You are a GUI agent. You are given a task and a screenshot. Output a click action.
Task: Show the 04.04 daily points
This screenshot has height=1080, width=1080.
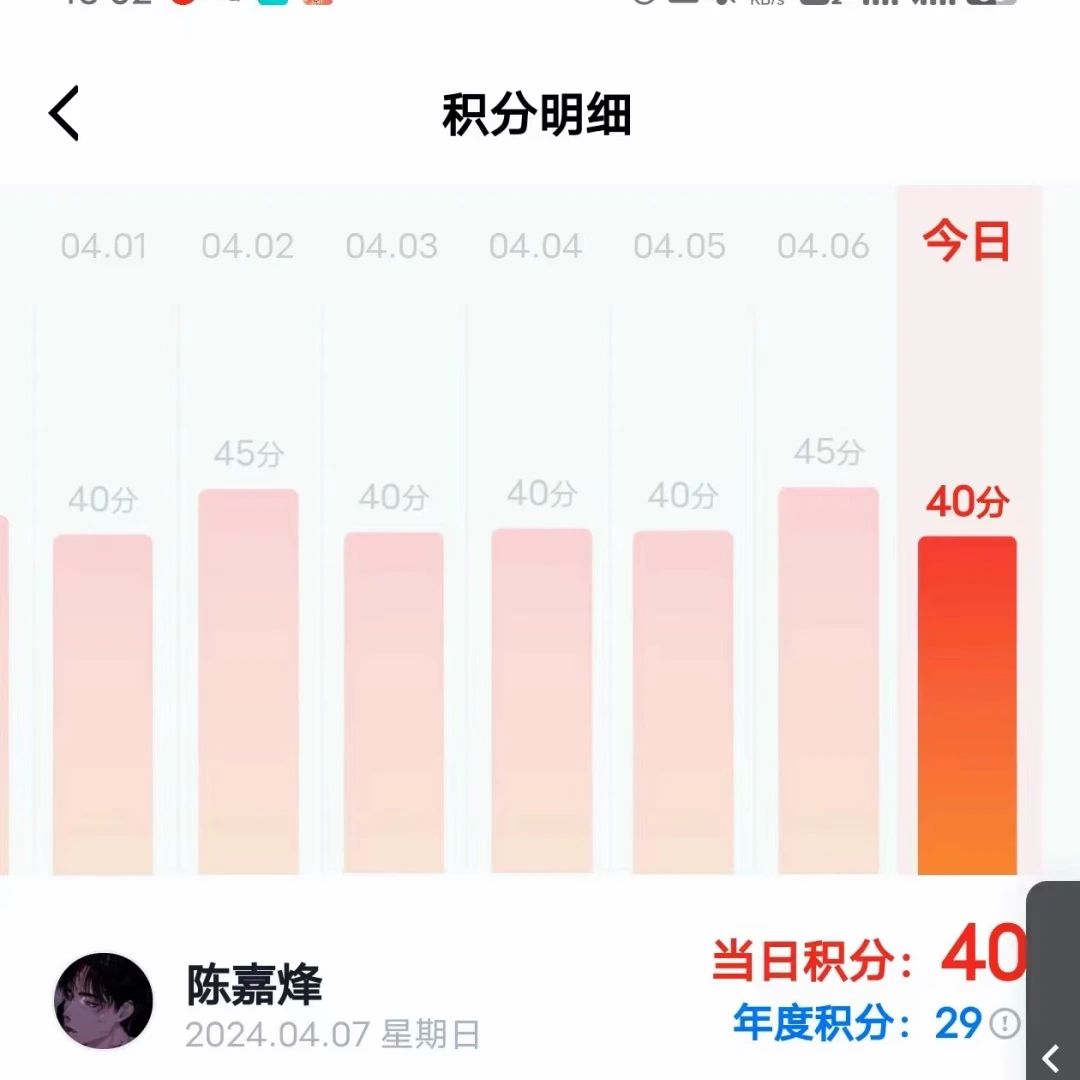point(541,700)
